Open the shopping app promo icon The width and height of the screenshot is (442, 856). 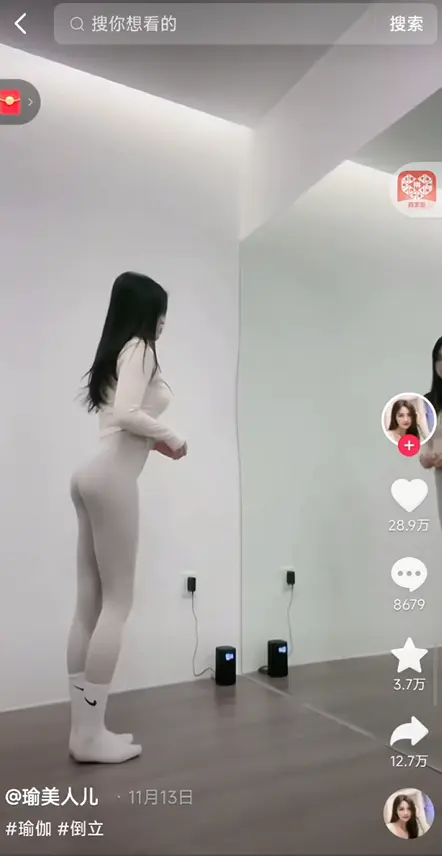[416, 190]
